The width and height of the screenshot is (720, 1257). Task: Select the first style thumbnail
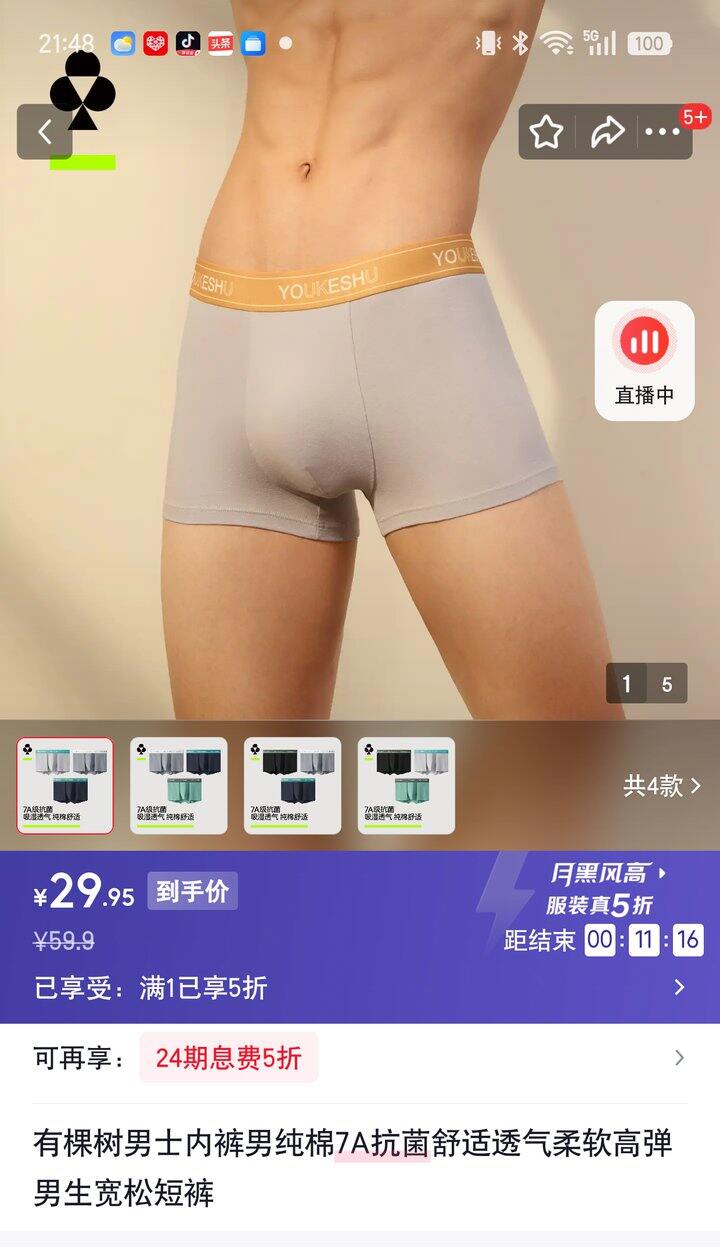click(x=65, y=786)
